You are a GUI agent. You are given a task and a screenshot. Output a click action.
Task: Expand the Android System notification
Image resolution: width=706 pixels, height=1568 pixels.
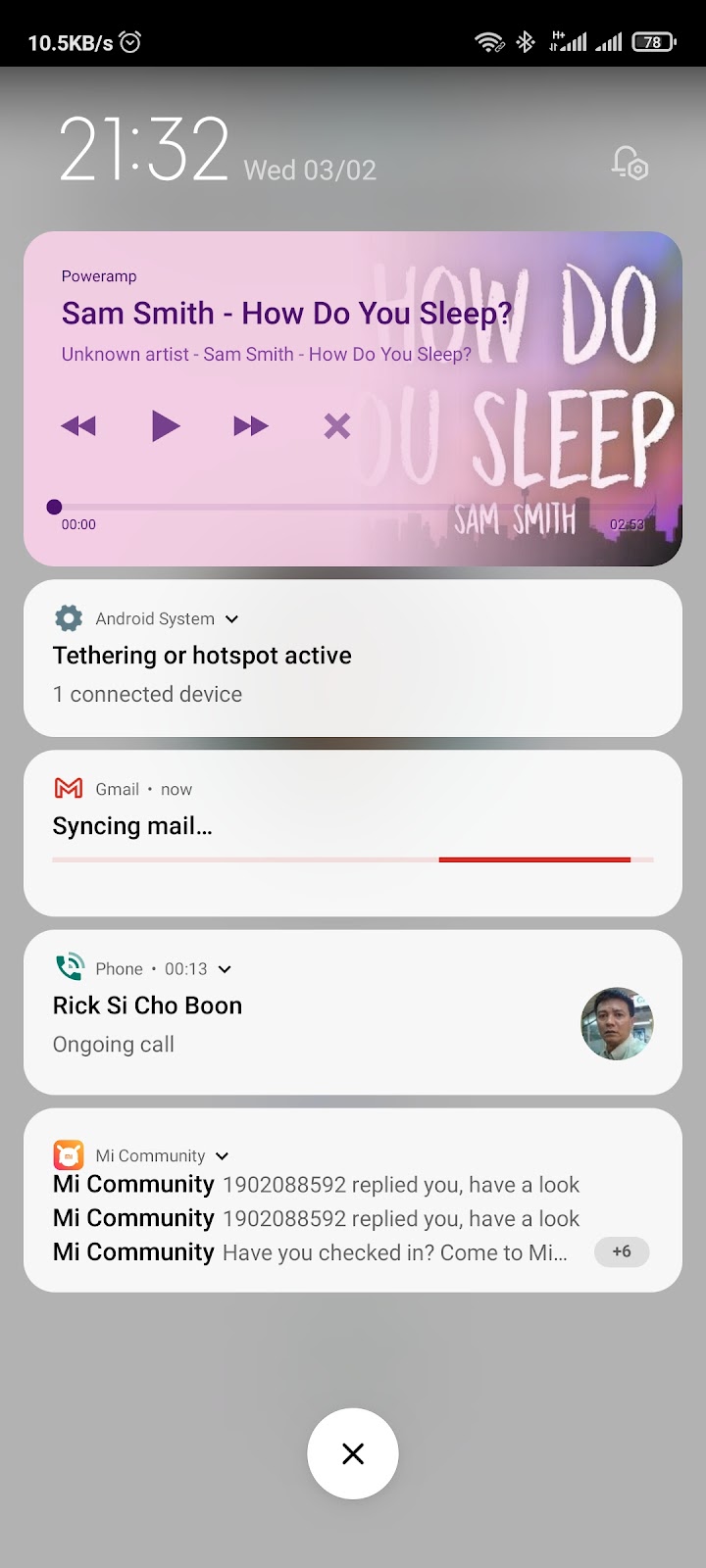pos(232,619)
